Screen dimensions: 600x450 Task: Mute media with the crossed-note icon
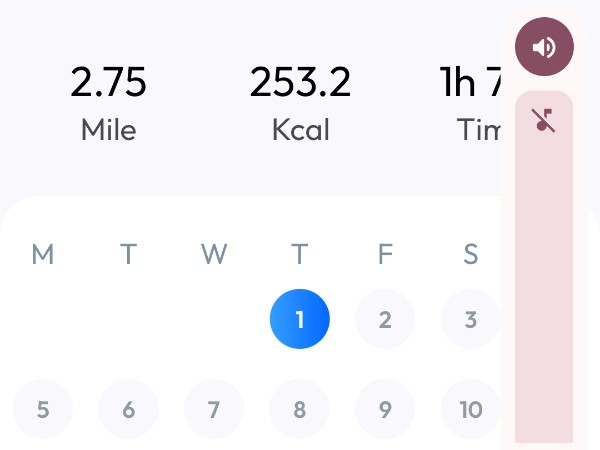(544, 121)
